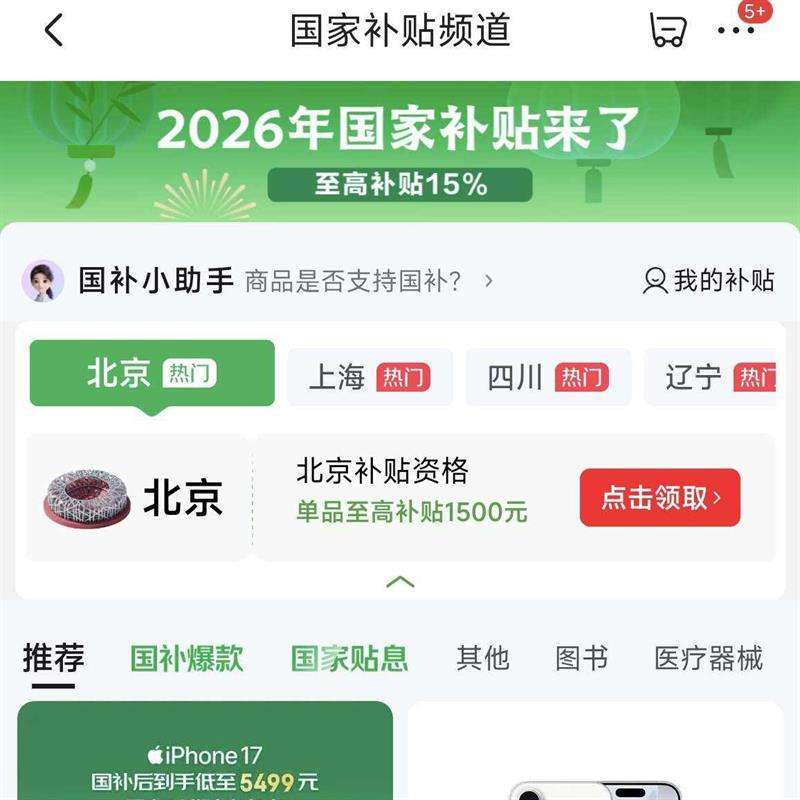800x800 pixels.
Task: Open the 医疗器械 category tab
Action: 709,658
